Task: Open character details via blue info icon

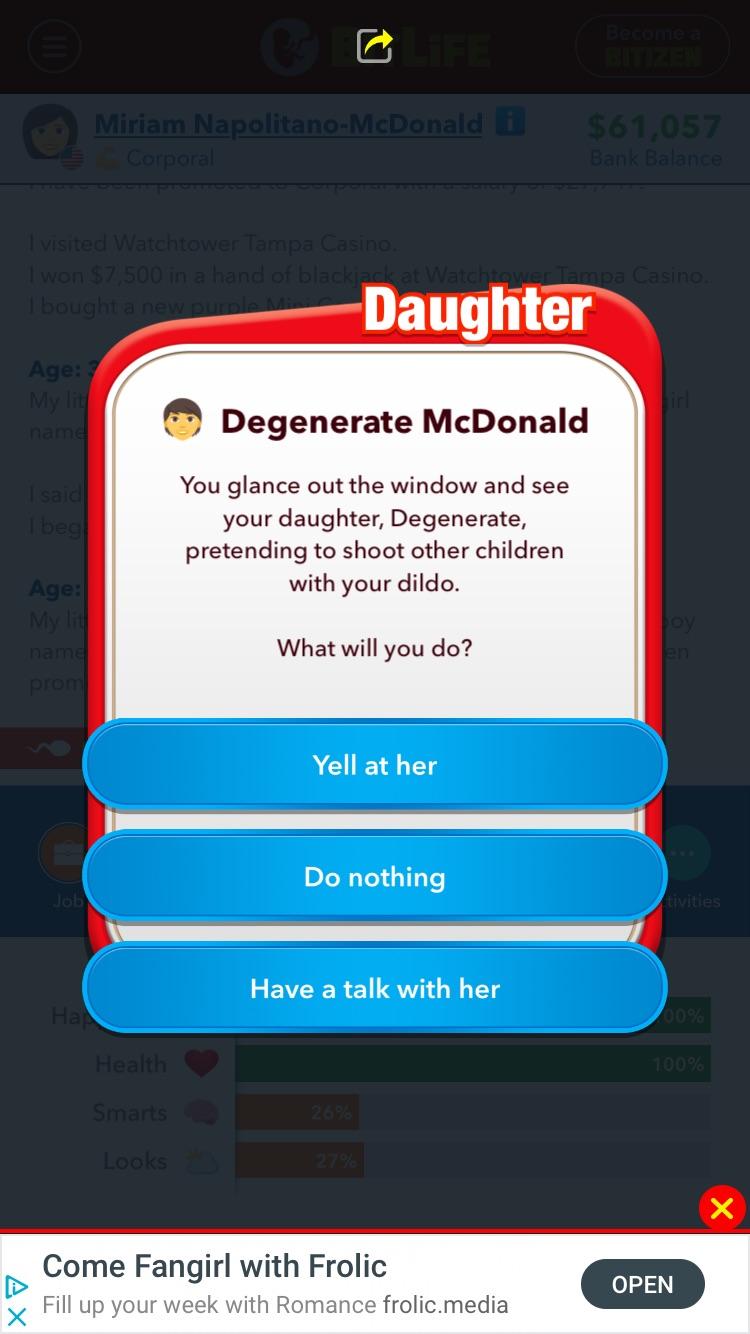Action: (509, 122)
